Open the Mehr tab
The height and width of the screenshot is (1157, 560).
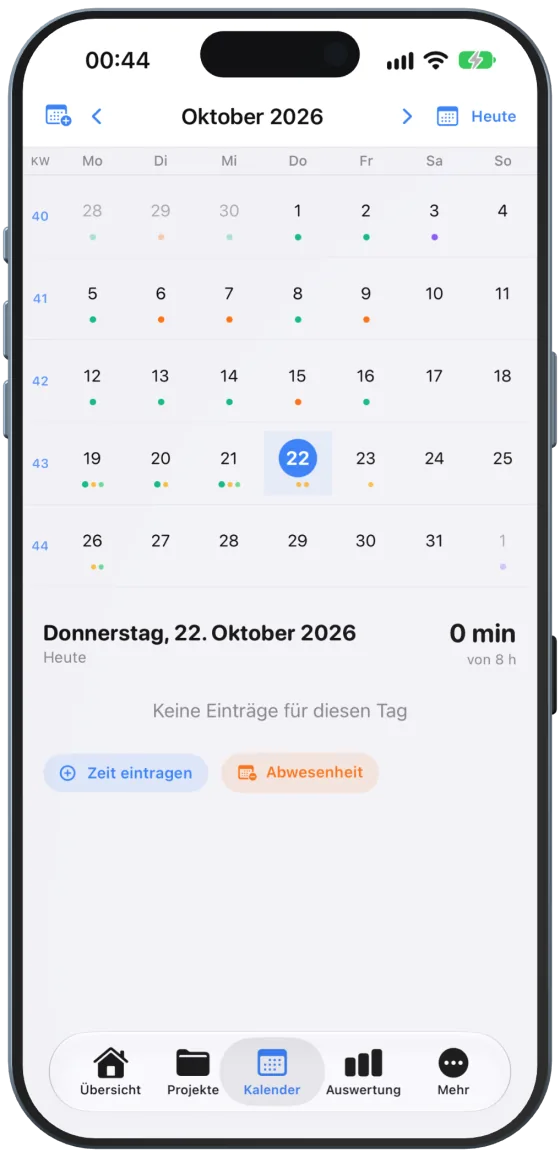(453, 1072)
